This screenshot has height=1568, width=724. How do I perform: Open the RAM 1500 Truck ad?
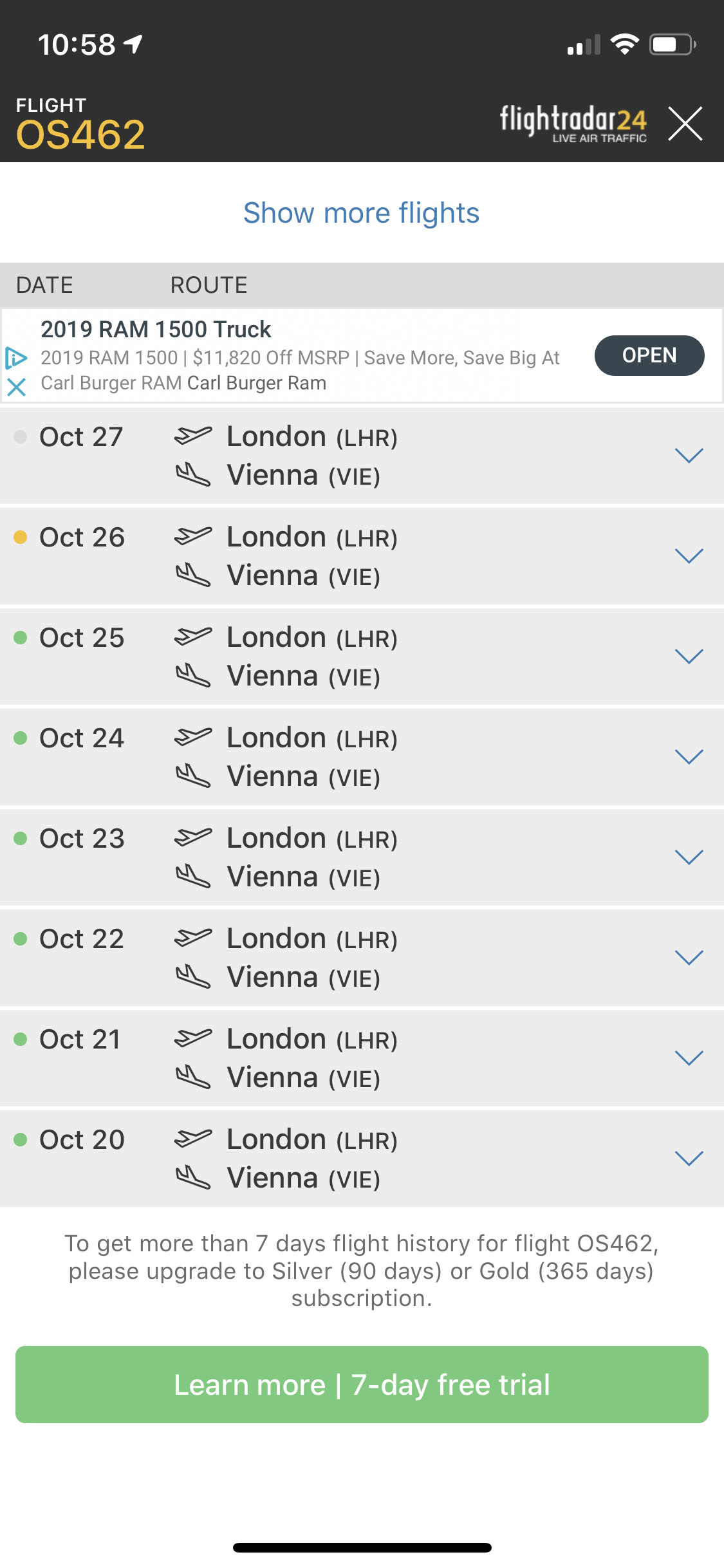pyautogui.click(x=649, y=355)
